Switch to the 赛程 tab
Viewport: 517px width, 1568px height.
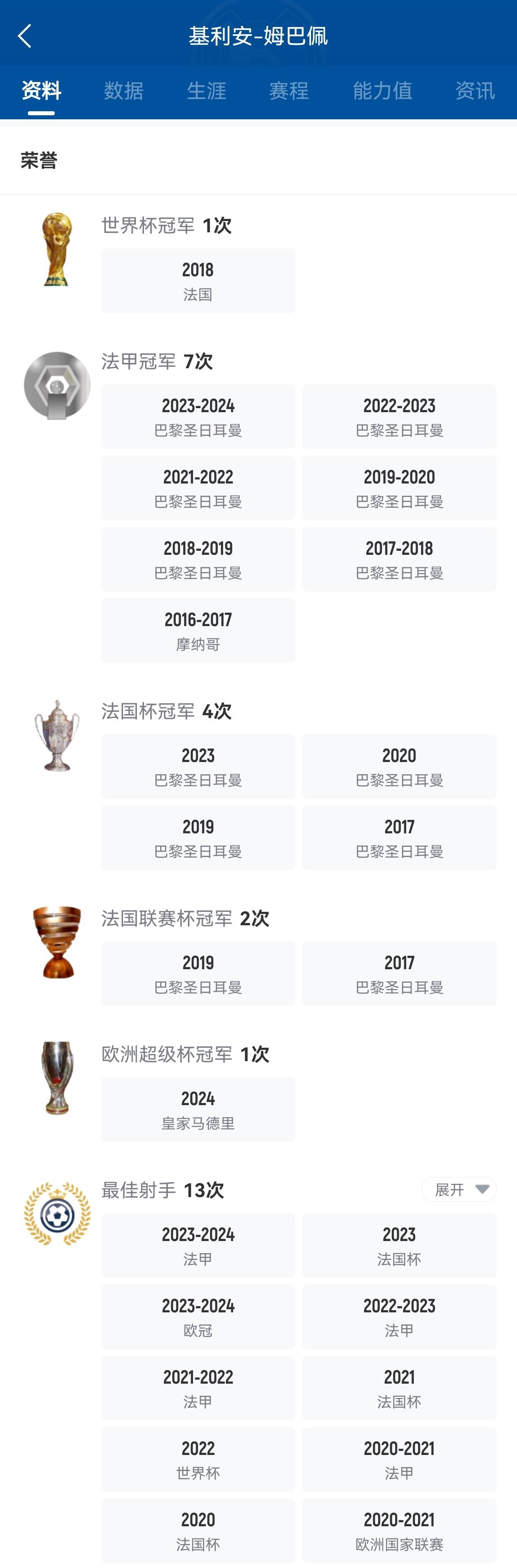[x=289, y=91]
